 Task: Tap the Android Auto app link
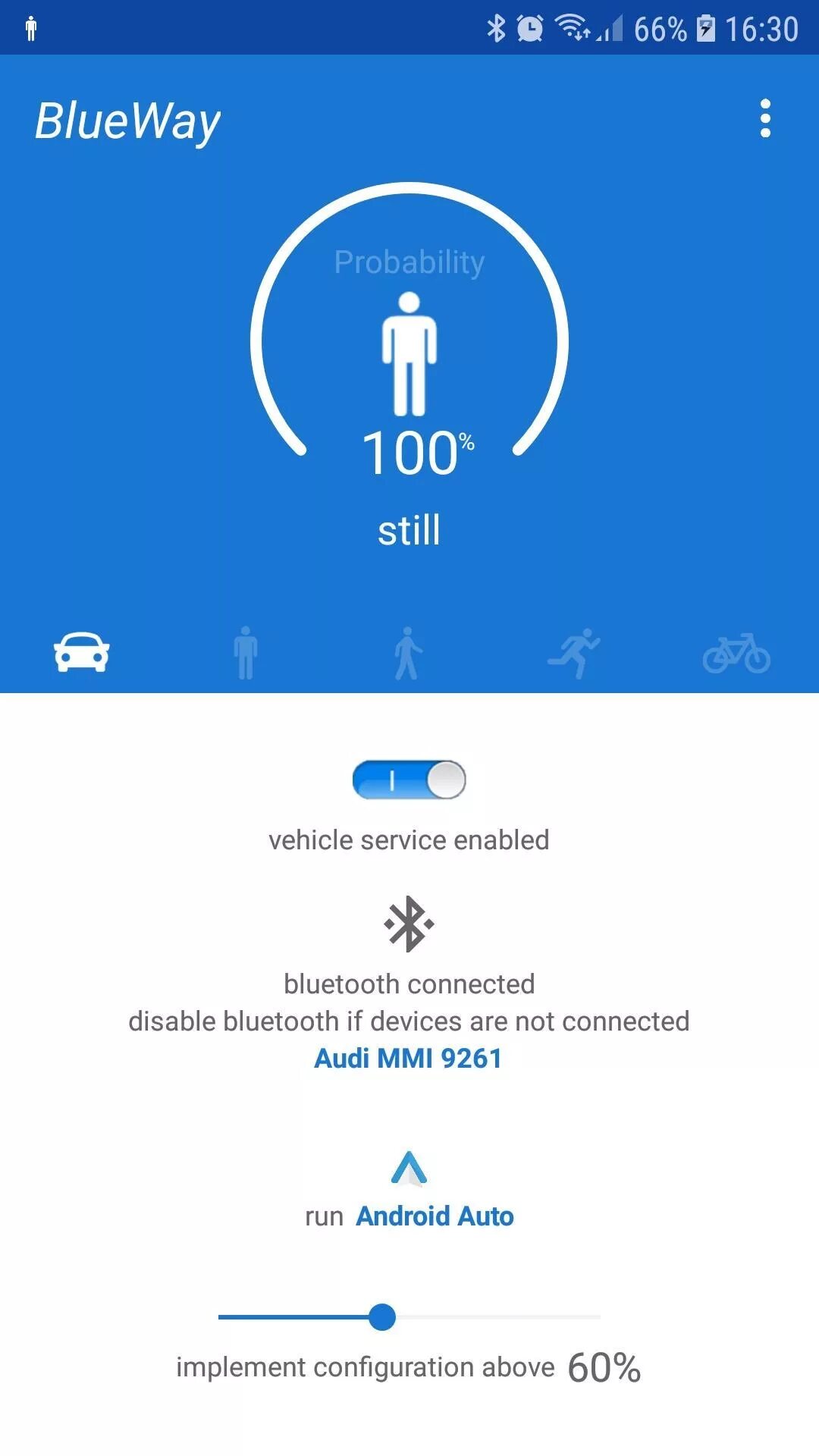(435, 1216)
